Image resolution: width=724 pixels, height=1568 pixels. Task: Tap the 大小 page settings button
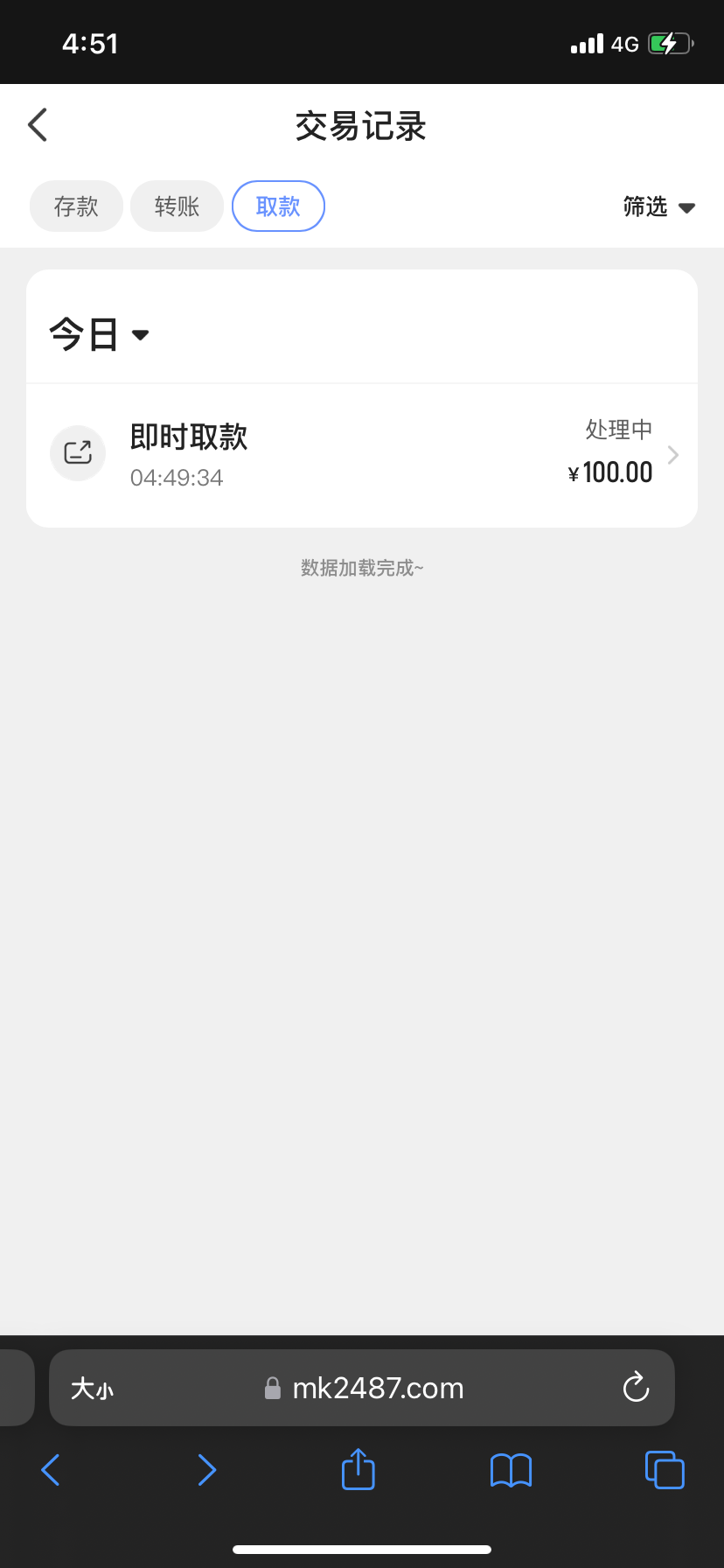coord(92,1389)
